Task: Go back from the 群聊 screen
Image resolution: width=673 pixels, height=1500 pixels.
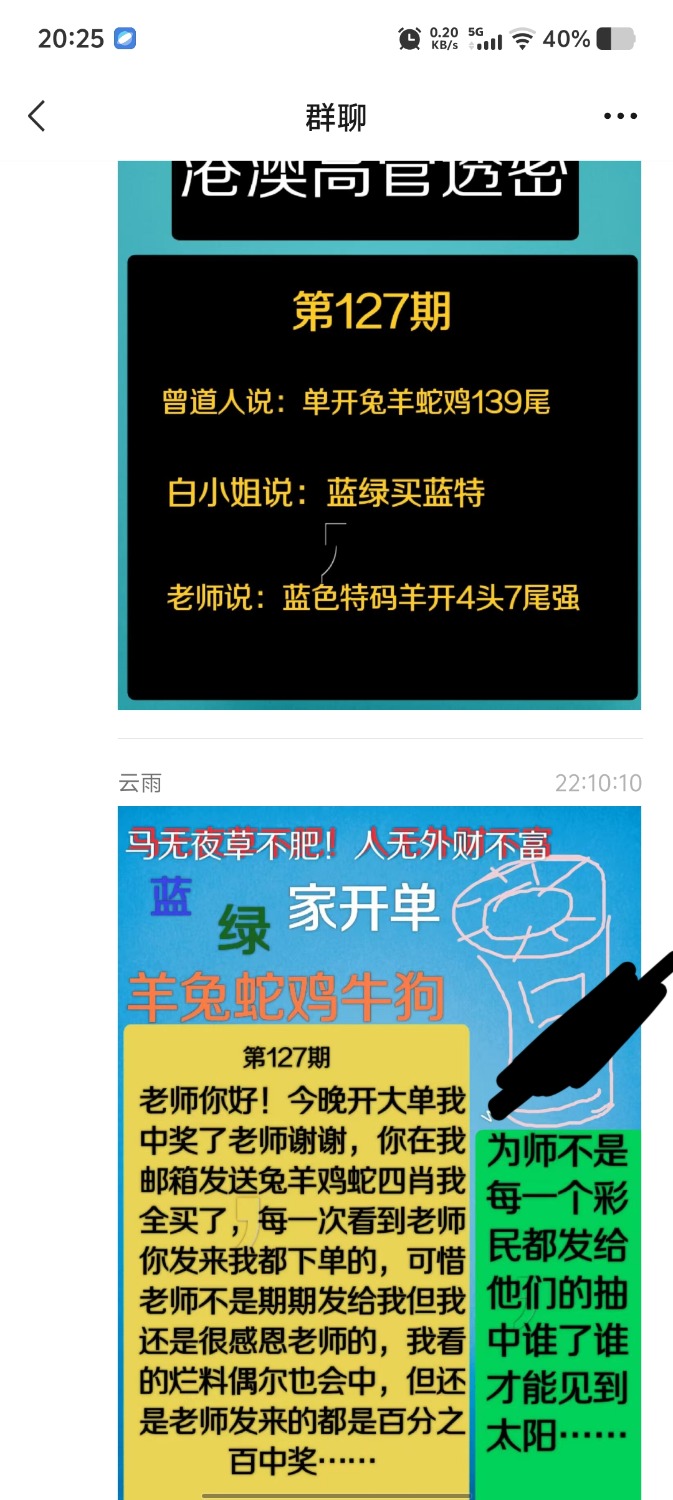Action: (37, 117)
